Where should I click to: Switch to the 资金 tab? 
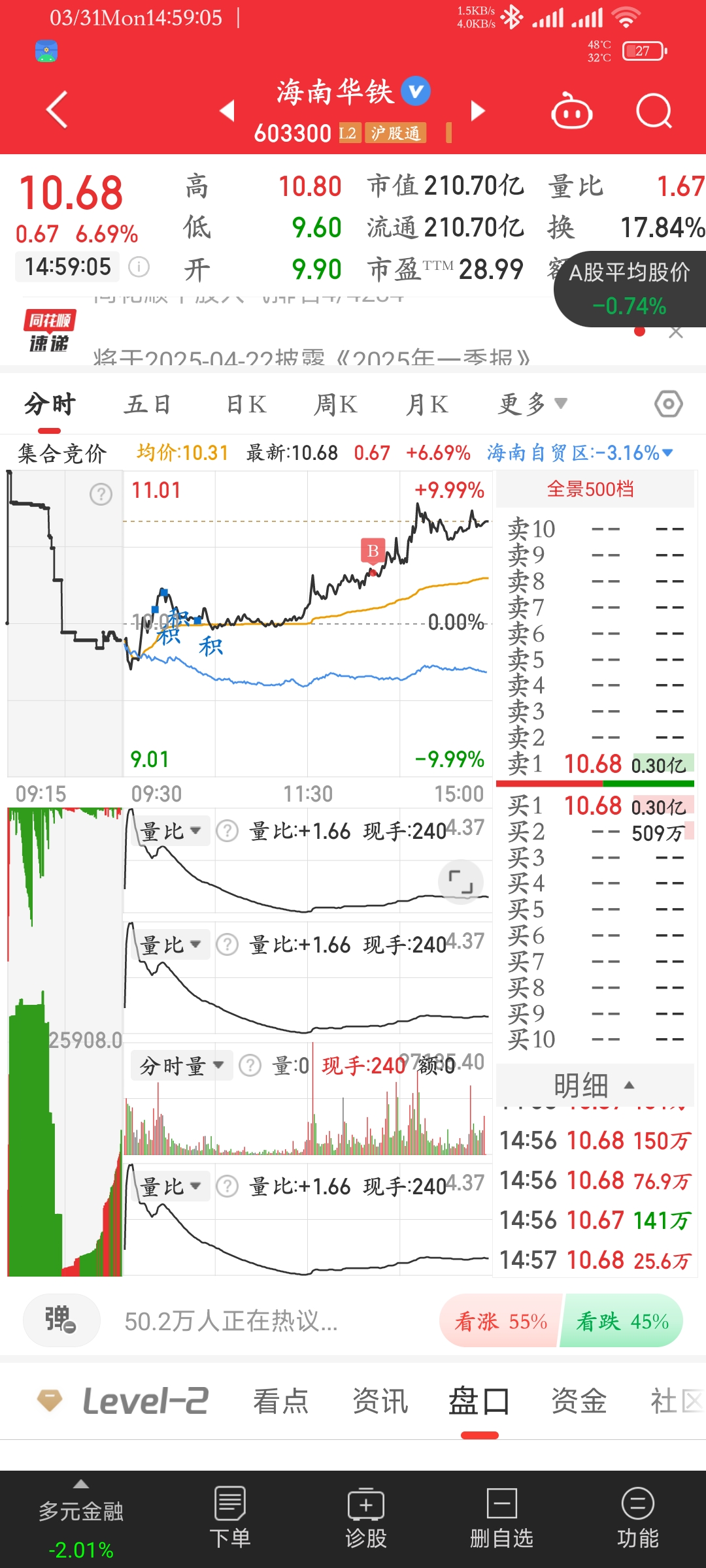579,1401
